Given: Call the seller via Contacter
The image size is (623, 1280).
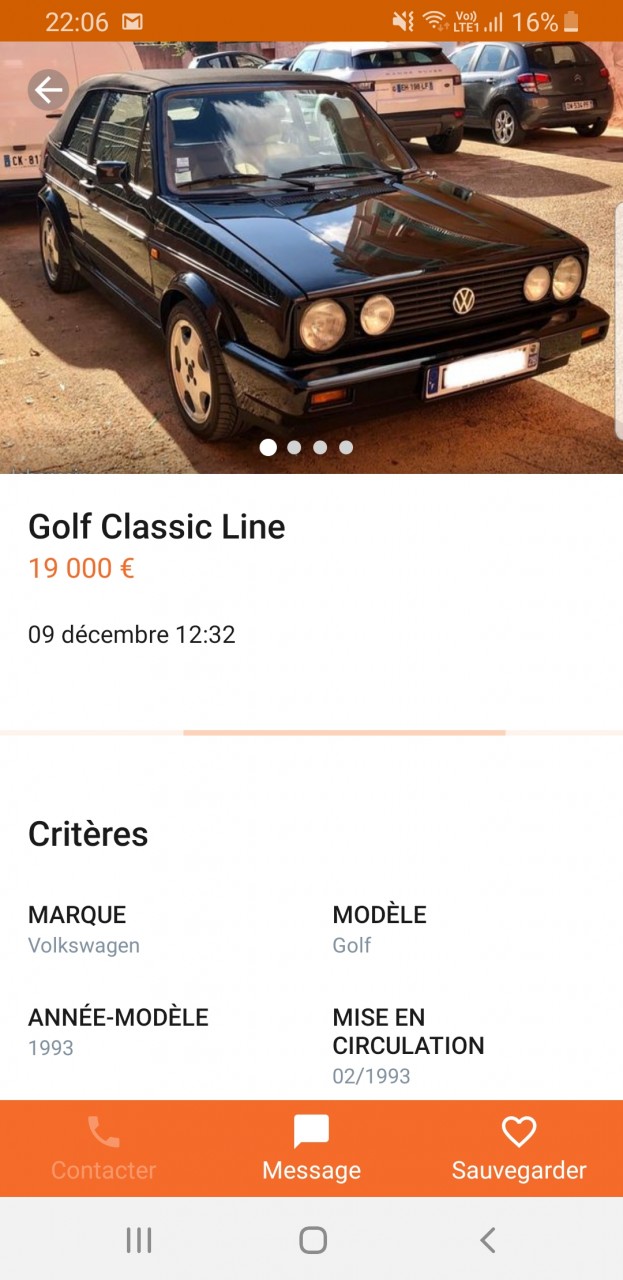Looking at the screenshot, I should pos(104,1148).
